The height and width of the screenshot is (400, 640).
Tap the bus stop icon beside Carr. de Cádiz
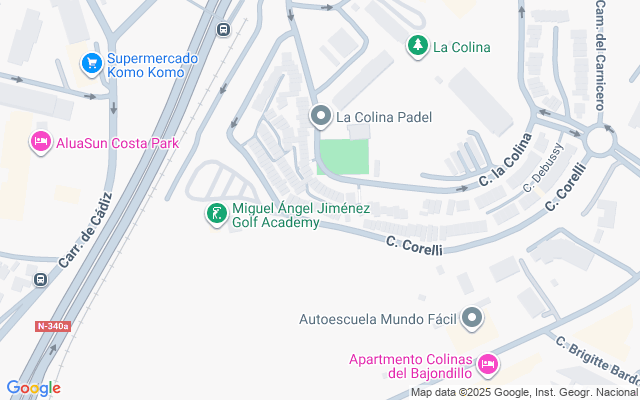[x=40, y=280]
